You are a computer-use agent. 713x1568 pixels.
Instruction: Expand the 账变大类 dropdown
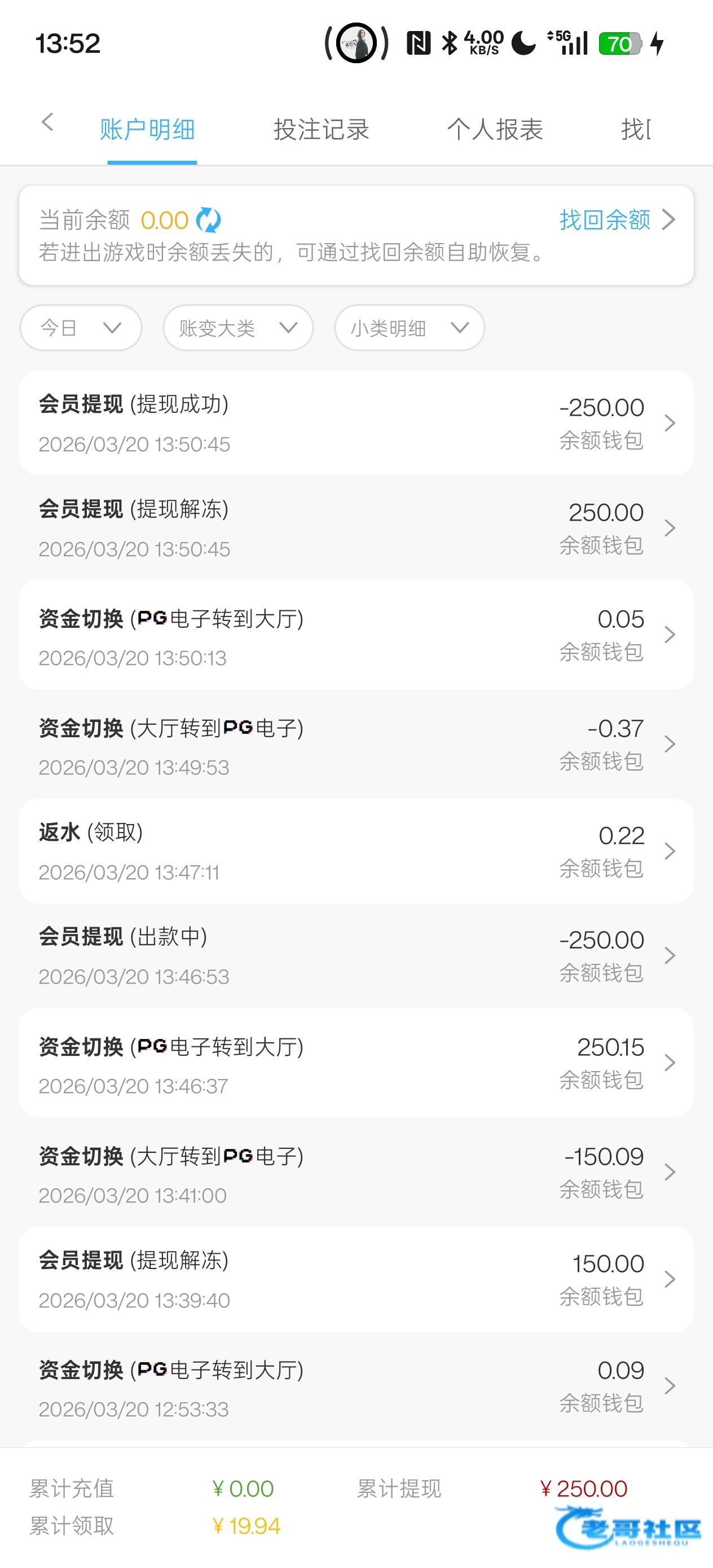point(238,328)
